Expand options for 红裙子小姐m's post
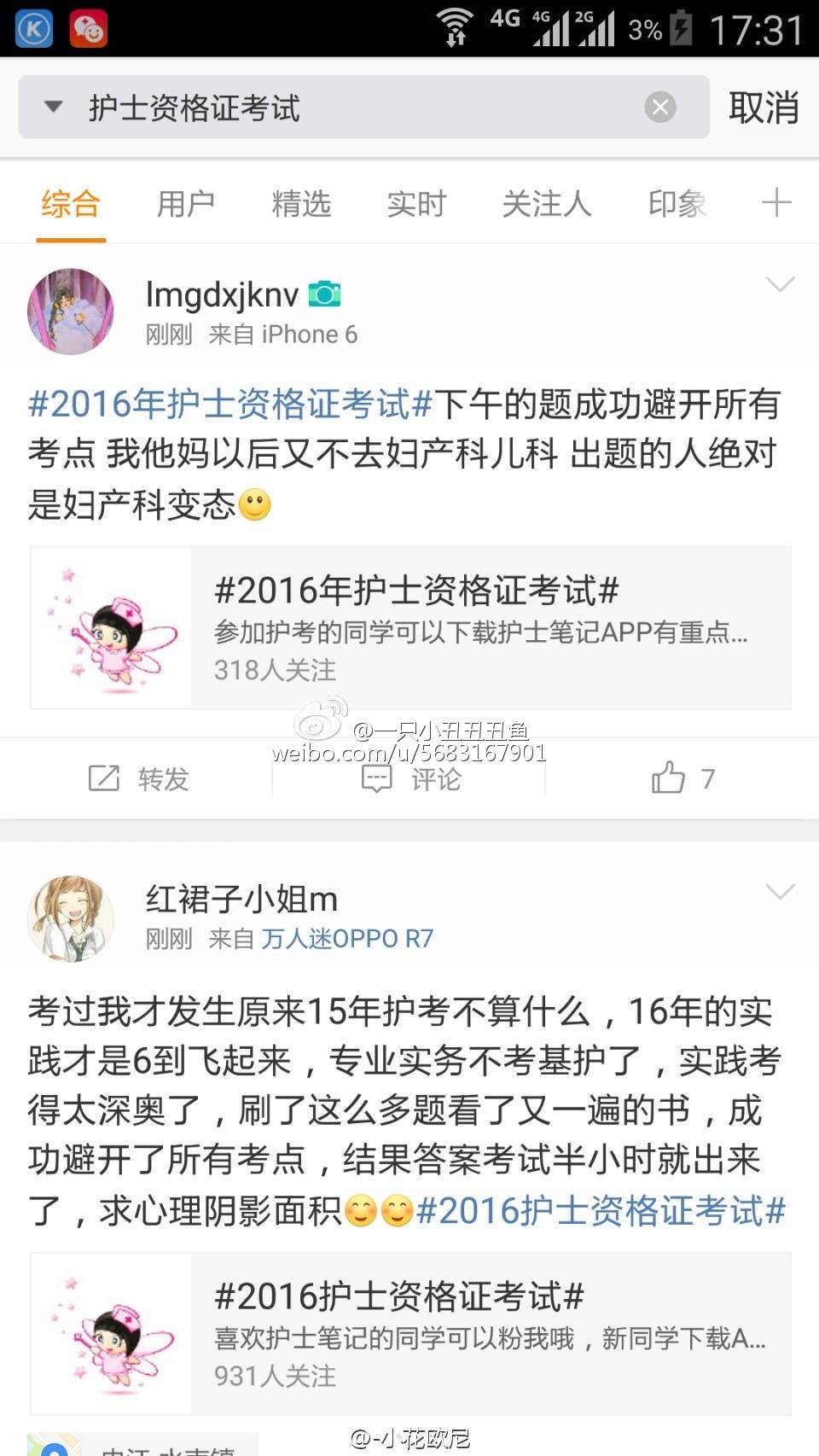Image resolution: width=819 pixels, height=1456 pixels. (x=780, y=893)
